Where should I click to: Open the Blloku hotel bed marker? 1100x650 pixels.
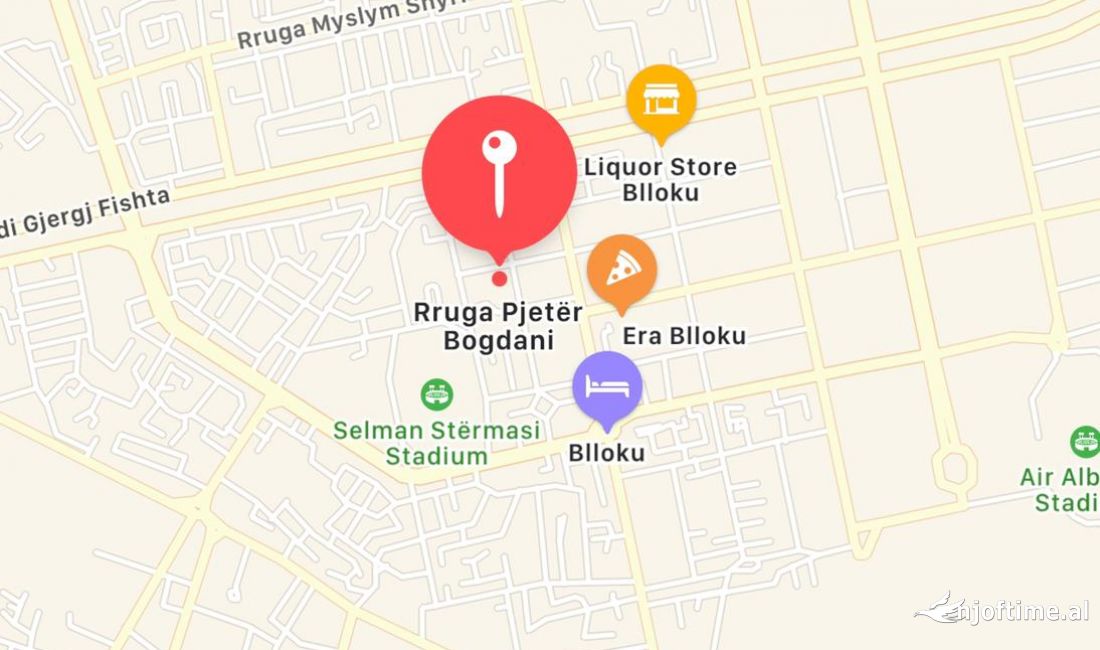click(x=607, y=387)
